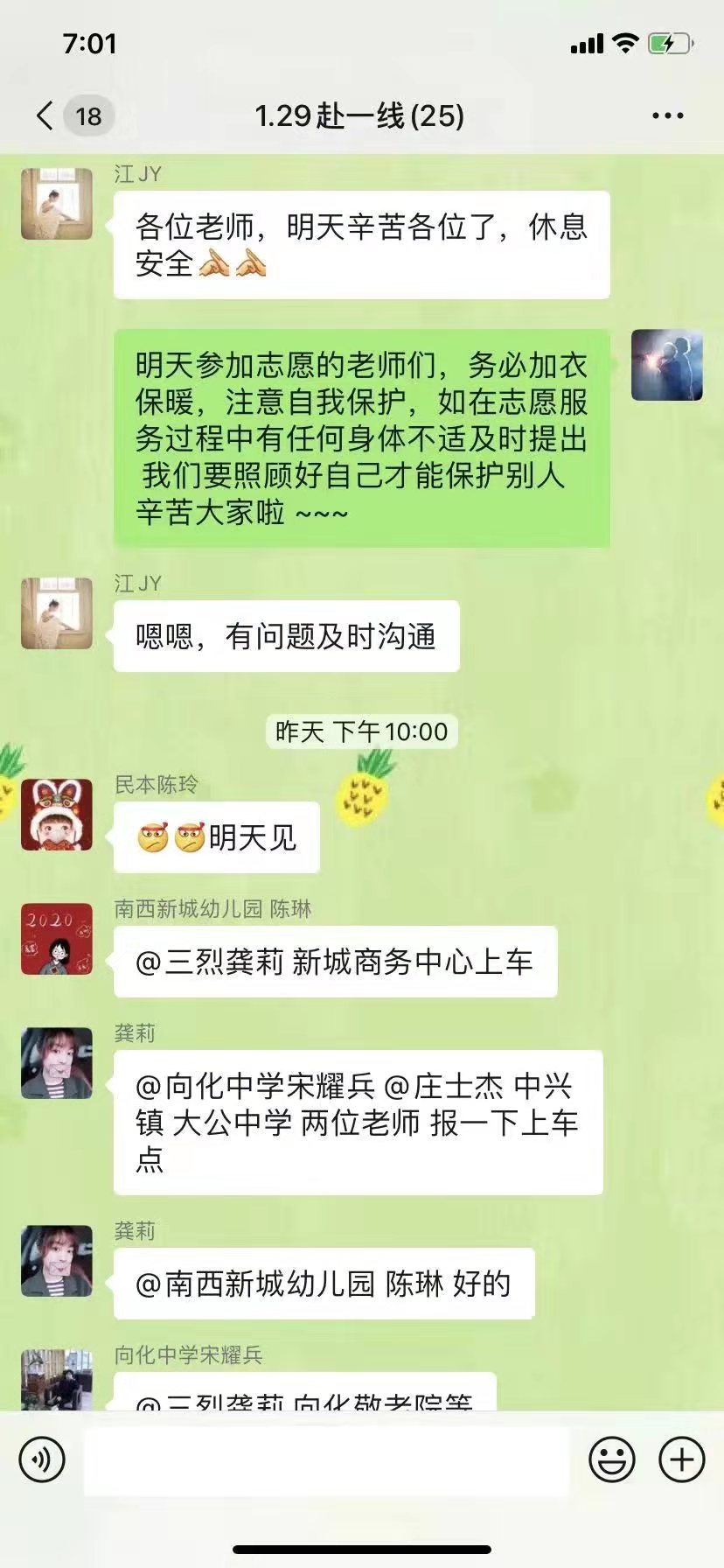Image resolution: width=724 pixels, height=1568 pixels.
Task: Tap 江 JY's avatar by 各位老师 message
Action: click(57, 204)
